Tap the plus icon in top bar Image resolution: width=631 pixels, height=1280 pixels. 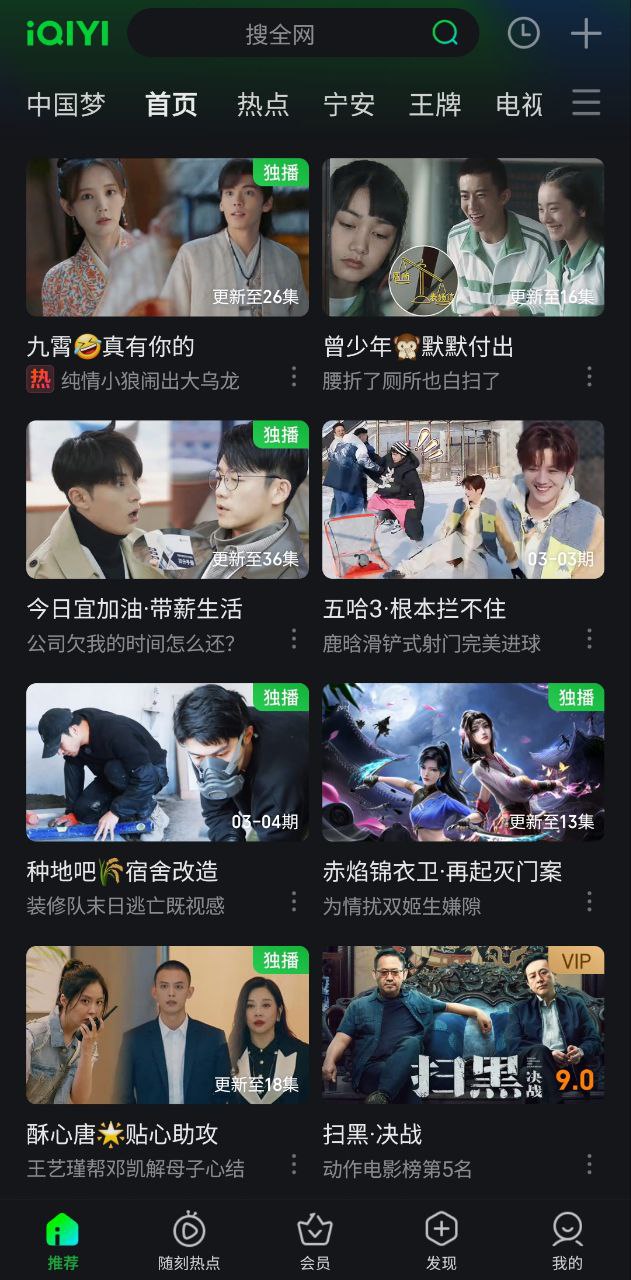tap(586, 33)
